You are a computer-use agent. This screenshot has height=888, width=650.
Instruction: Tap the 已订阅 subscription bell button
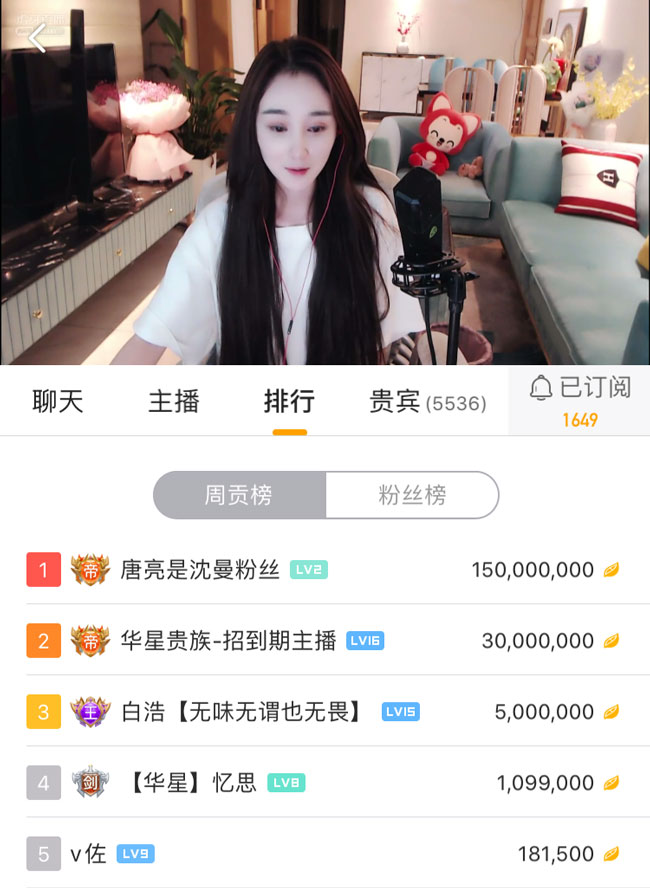(579, 400)
